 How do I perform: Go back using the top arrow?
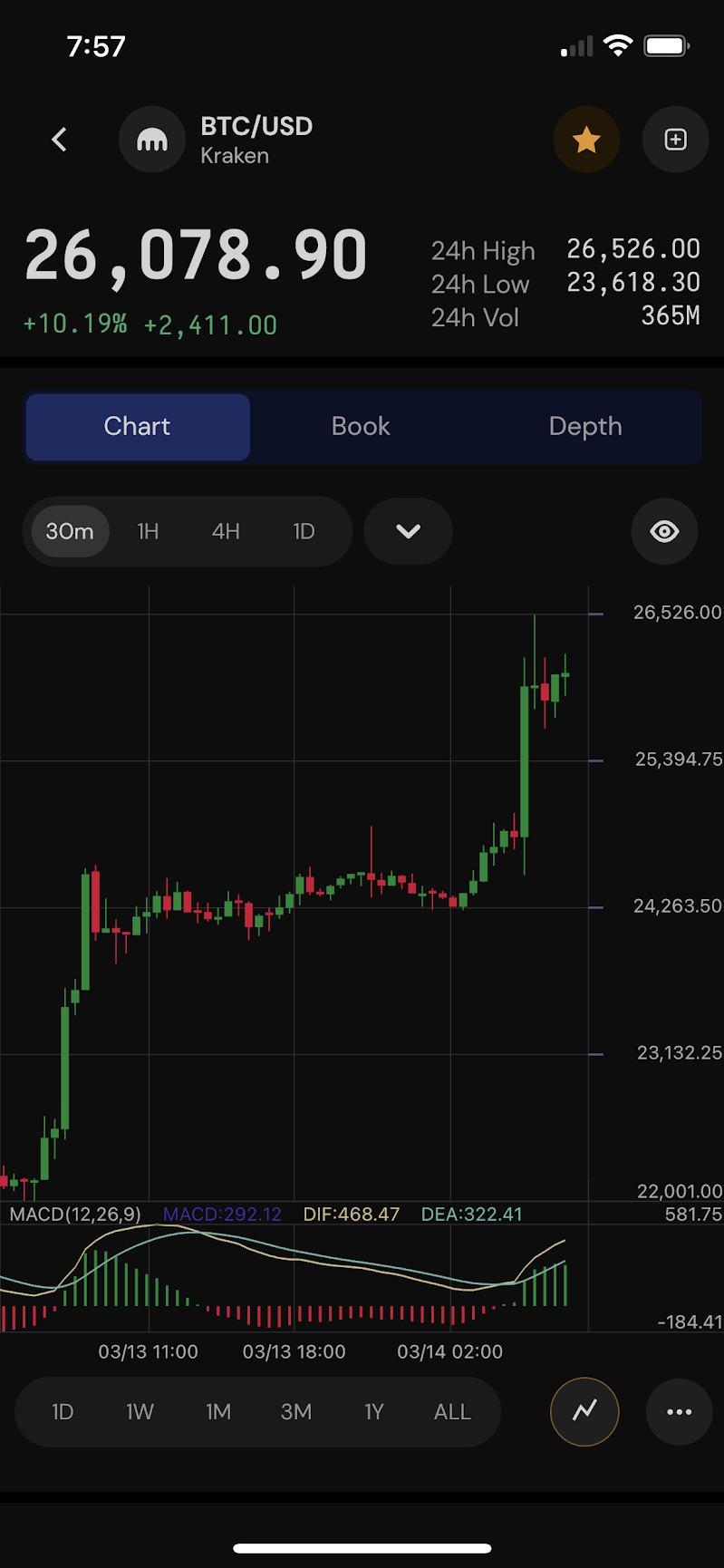pyautogui.click(x=60, y=140)
